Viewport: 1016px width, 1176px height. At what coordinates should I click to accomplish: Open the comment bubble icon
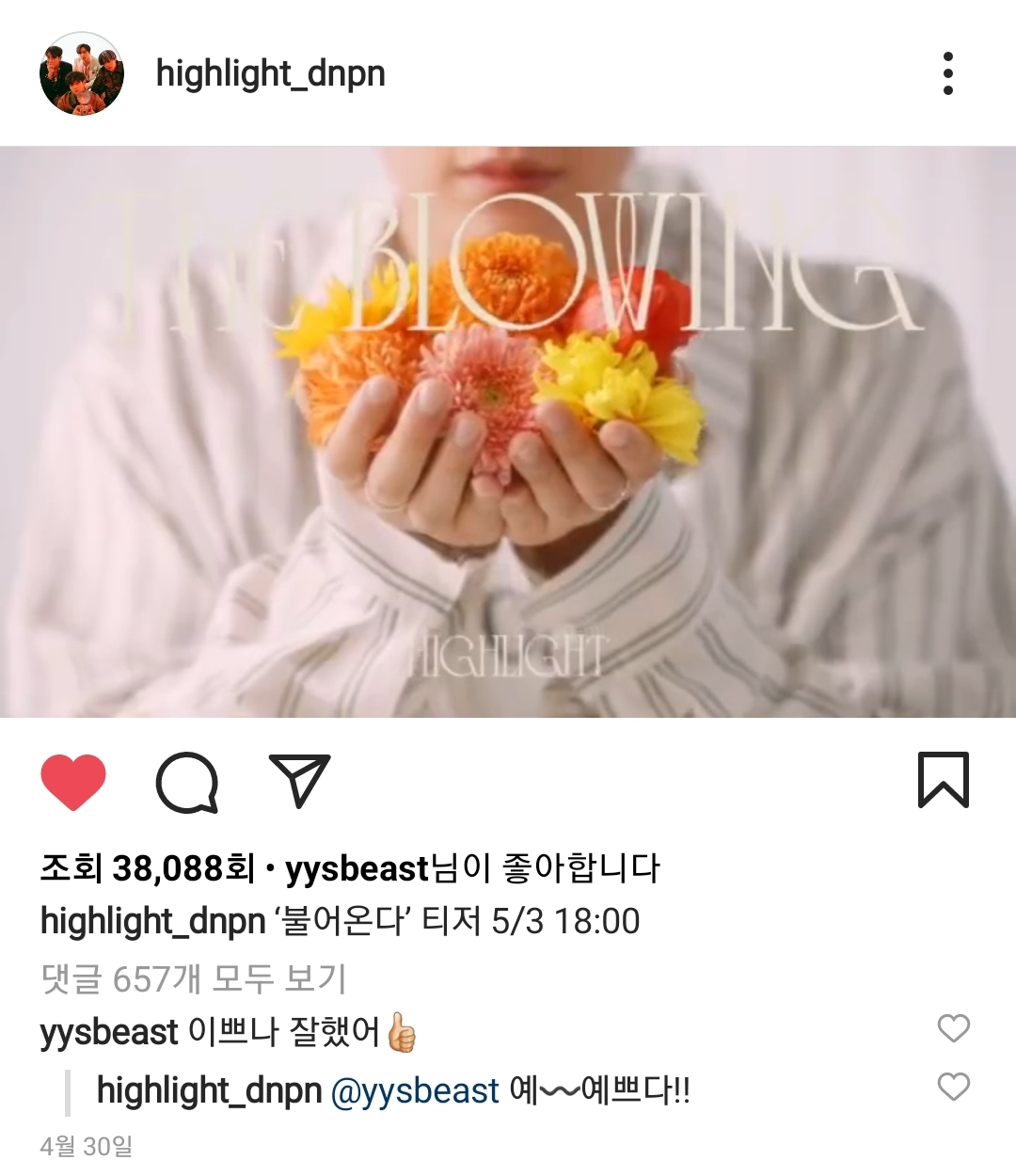(x=187, y=782)
